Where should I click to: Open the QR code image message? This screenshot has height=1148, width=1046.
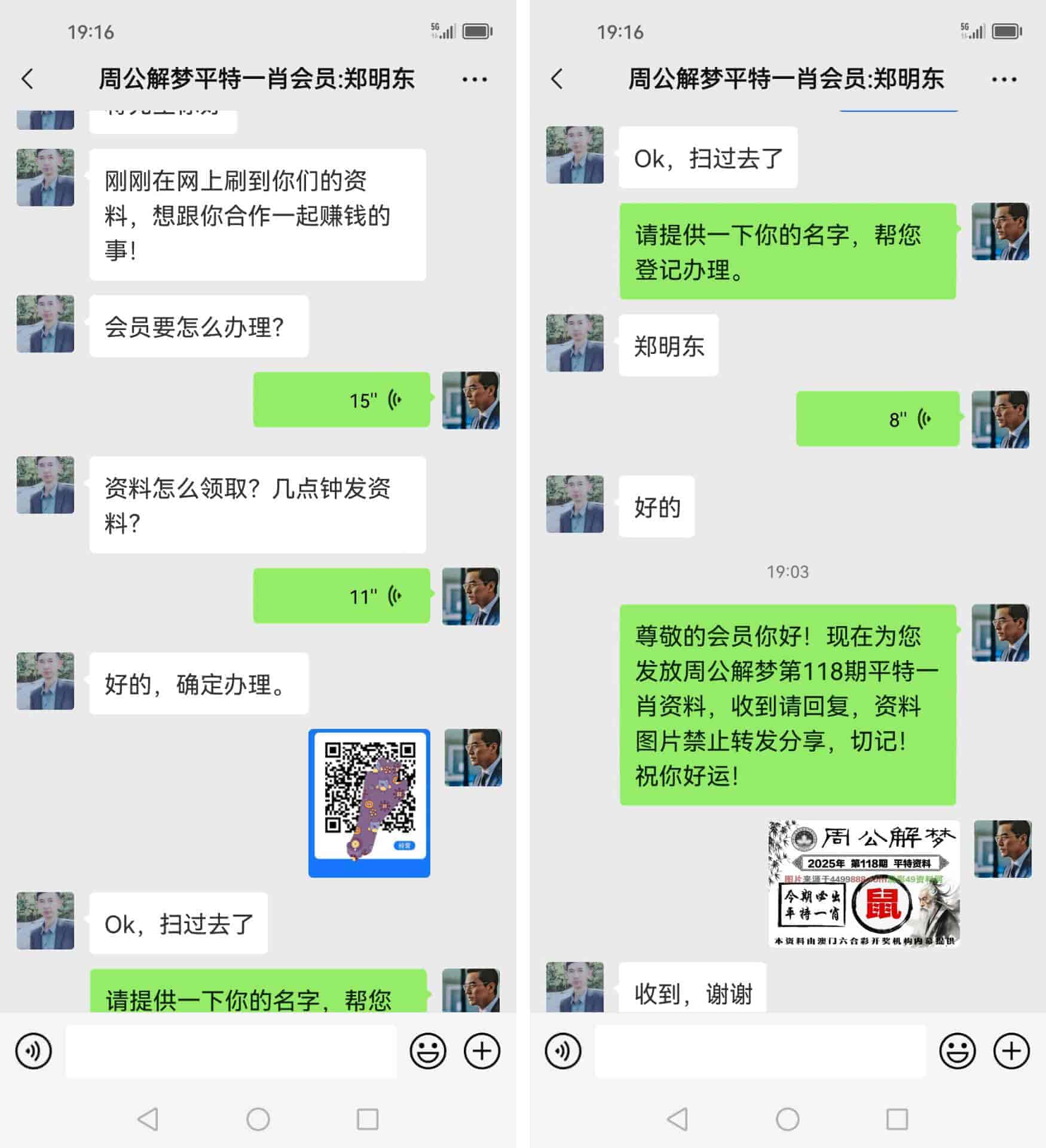(x=369, y=802)
